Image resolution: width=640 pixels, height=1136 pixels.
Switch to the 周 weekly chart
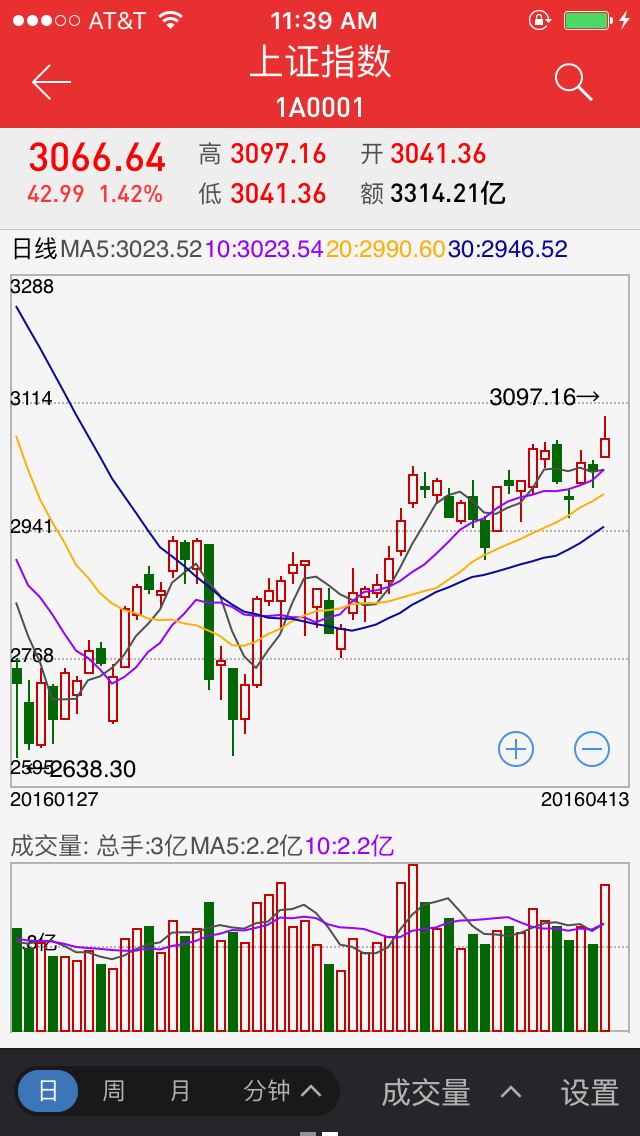tap(113, 1091)
